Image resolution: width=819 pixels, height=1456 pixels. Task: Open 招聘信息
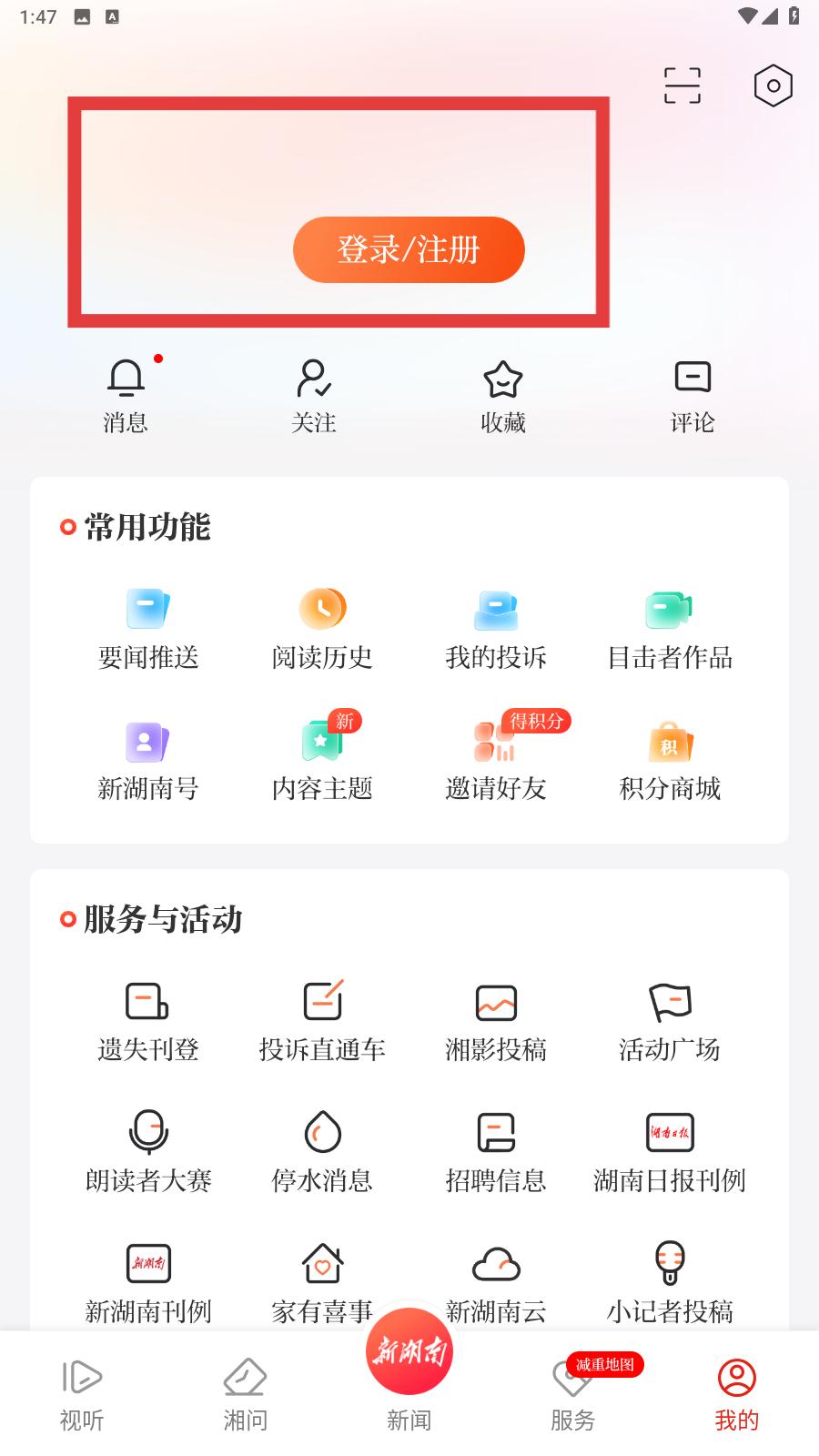[496, 1153]
